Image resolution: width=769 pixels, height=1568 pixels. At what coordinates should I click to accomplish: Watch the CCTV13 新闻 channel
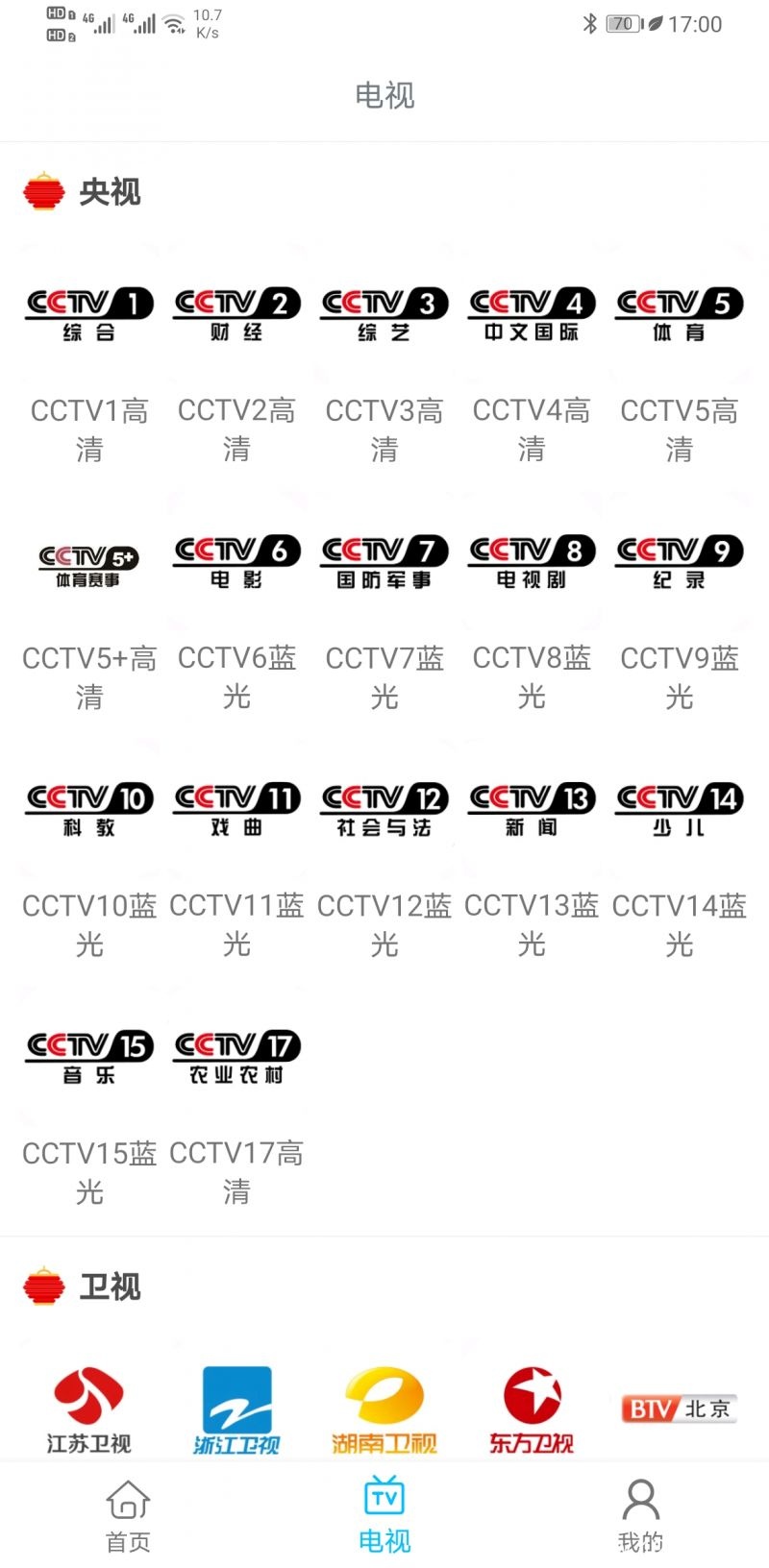(x=532, y=812)
